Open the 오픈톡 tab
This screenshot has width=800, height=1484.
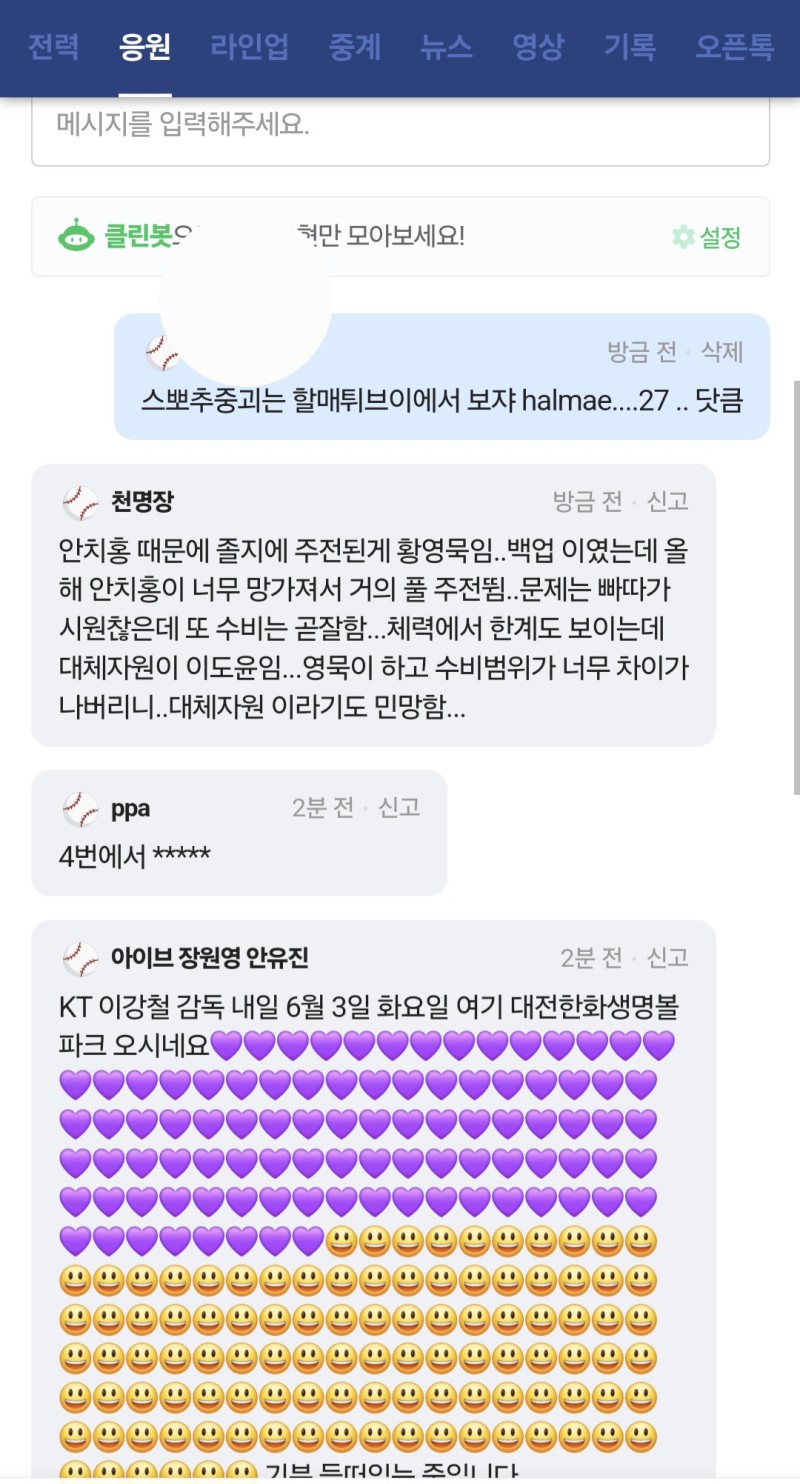[734, 47]
